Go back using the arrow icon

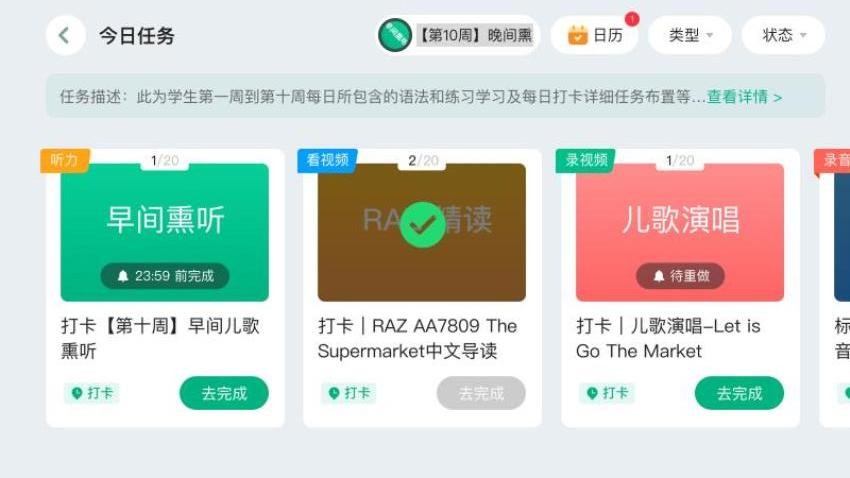click(65, 36)
